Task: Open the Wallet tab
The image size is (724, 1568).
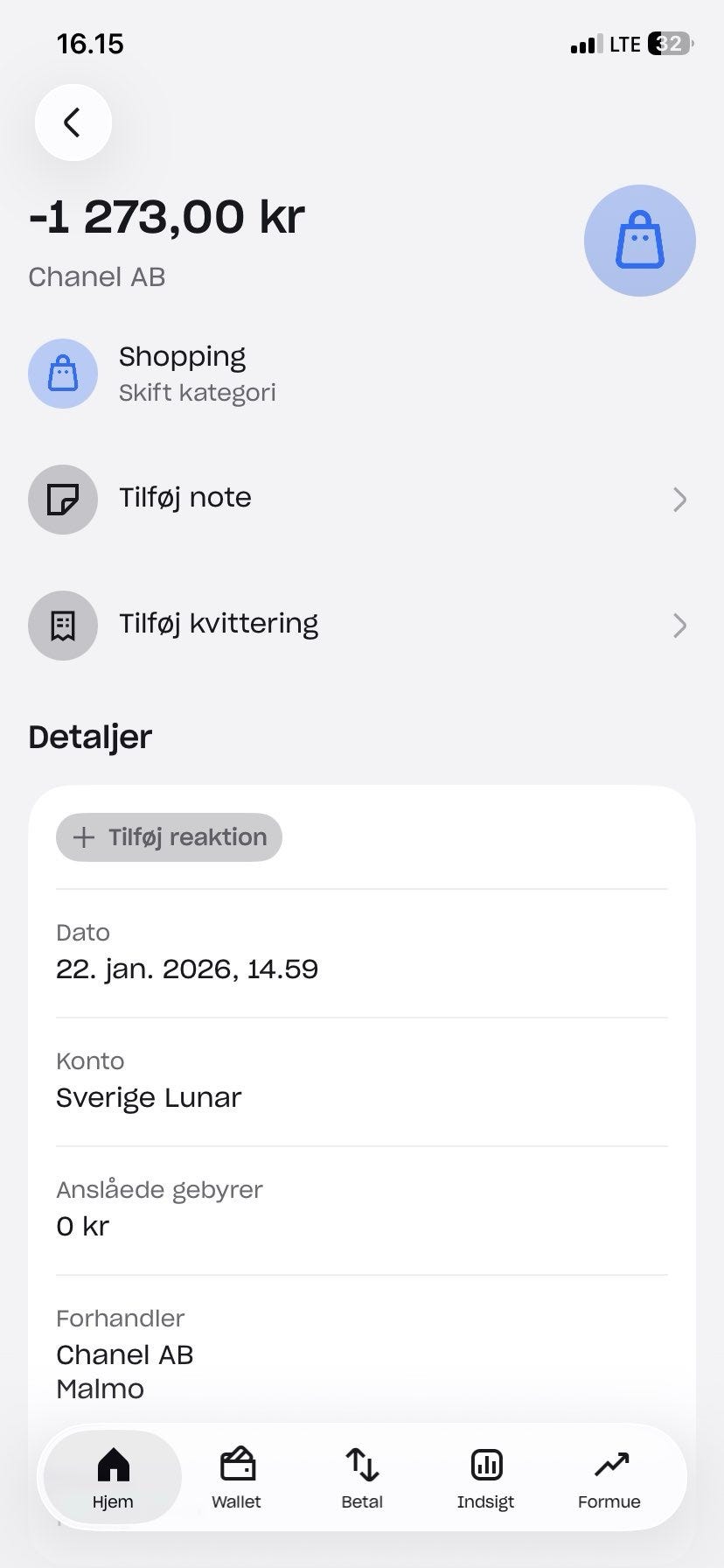Action: click(x=236, y=1477)
